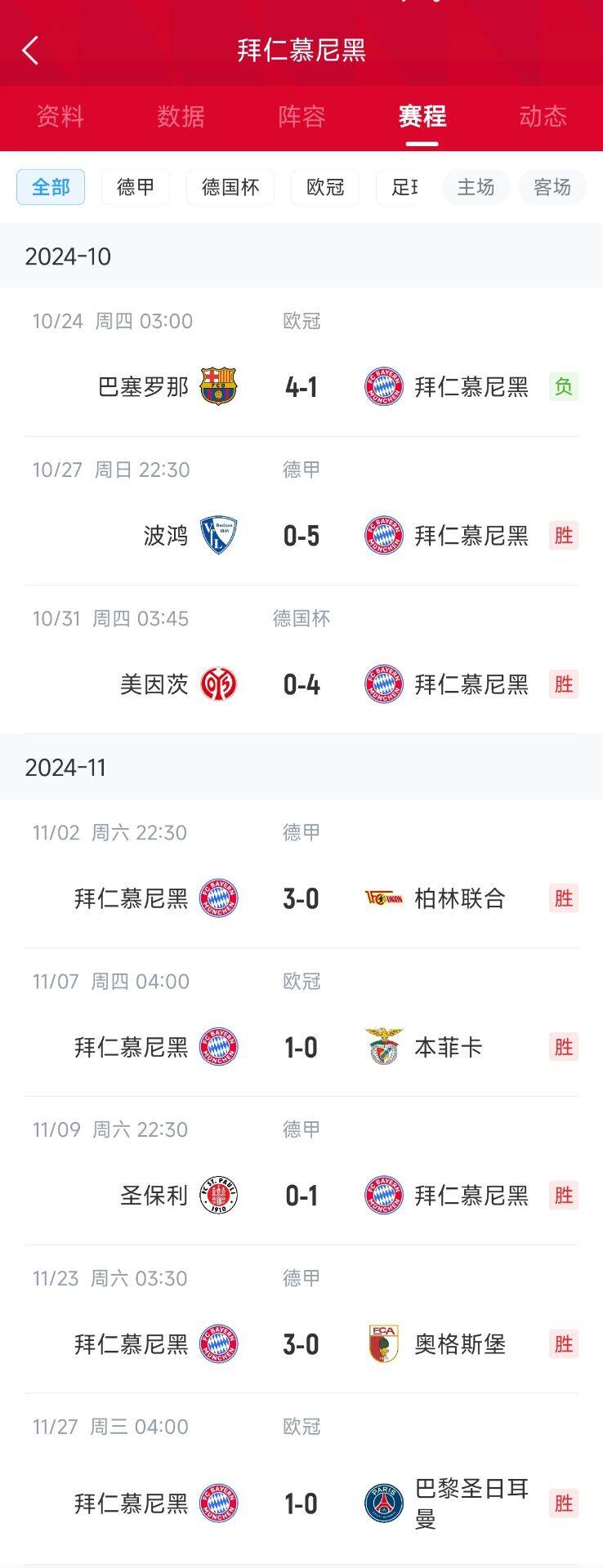Image resolution: width=603 pixels, height=1568 pixels.
Task: Filter matches by 德国杯
Action: (x=230, y=187)
